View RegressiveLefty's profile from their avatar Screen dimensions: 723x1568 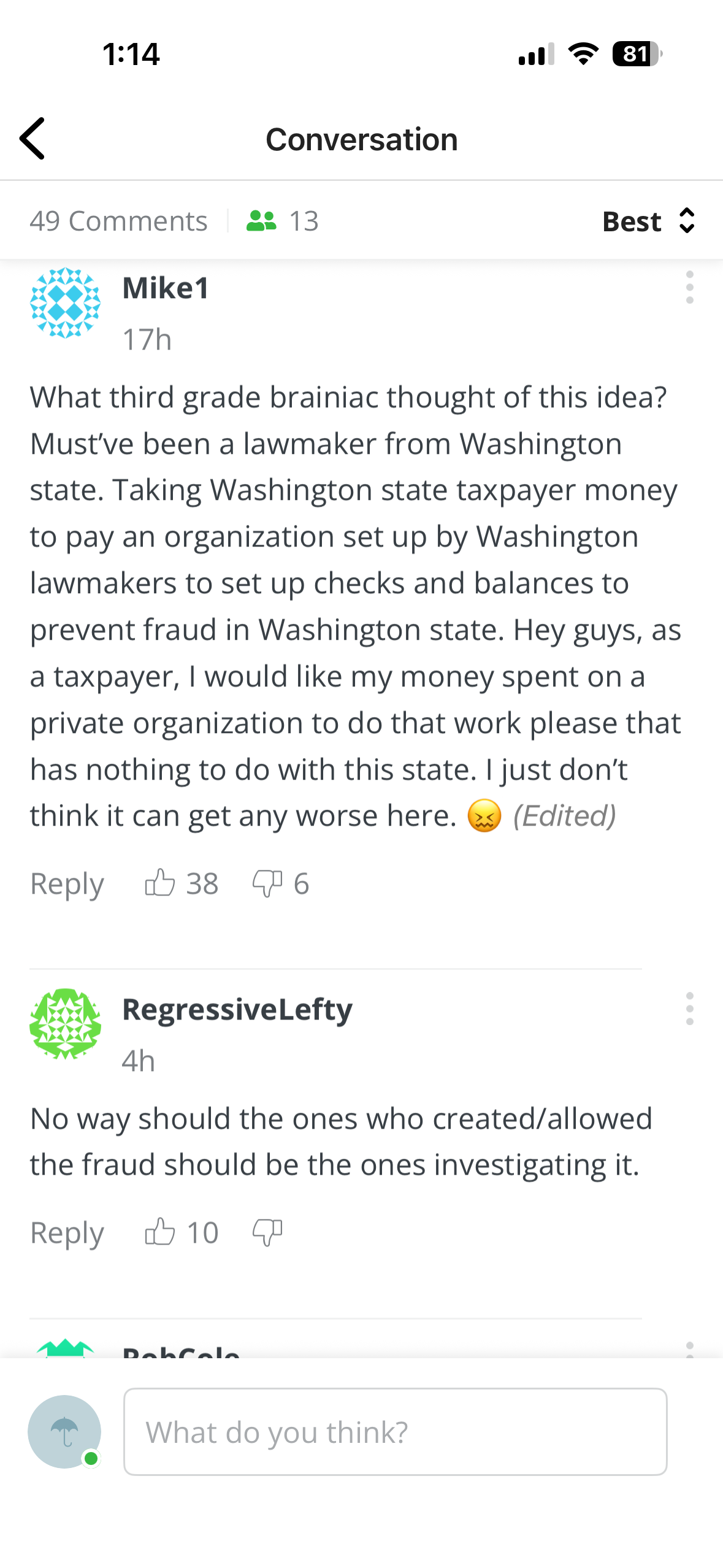[66, 1023]
